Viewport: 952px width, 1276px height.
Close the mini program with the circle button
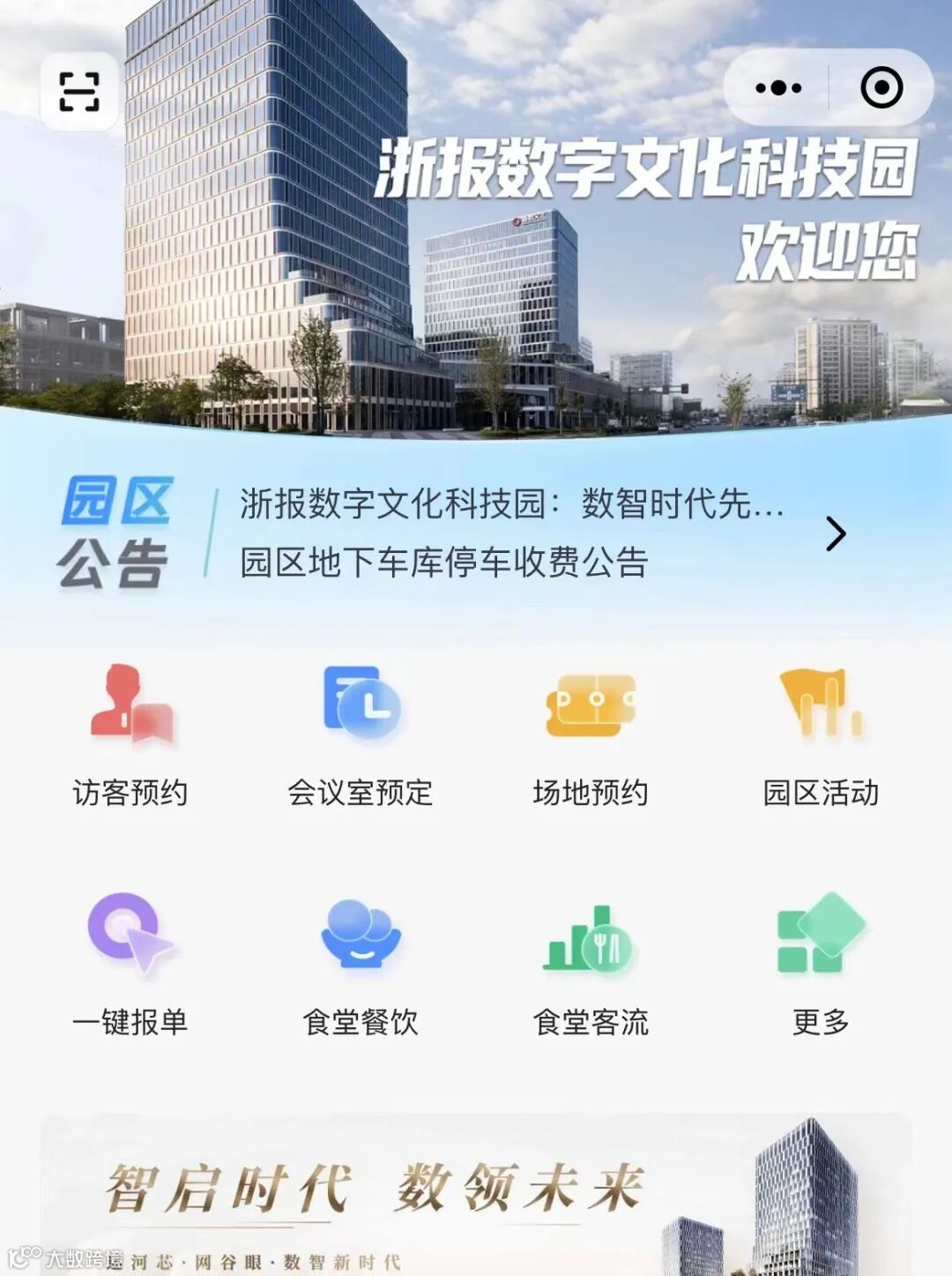[x=881, y=87]
